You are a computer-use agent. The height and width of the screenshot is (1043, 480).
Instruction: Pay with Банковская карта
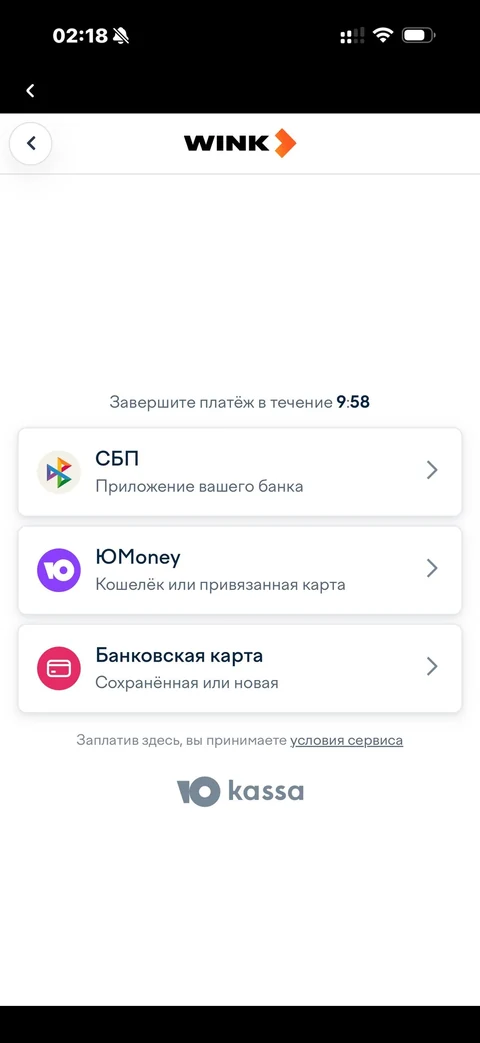click(x=239, y=668)
